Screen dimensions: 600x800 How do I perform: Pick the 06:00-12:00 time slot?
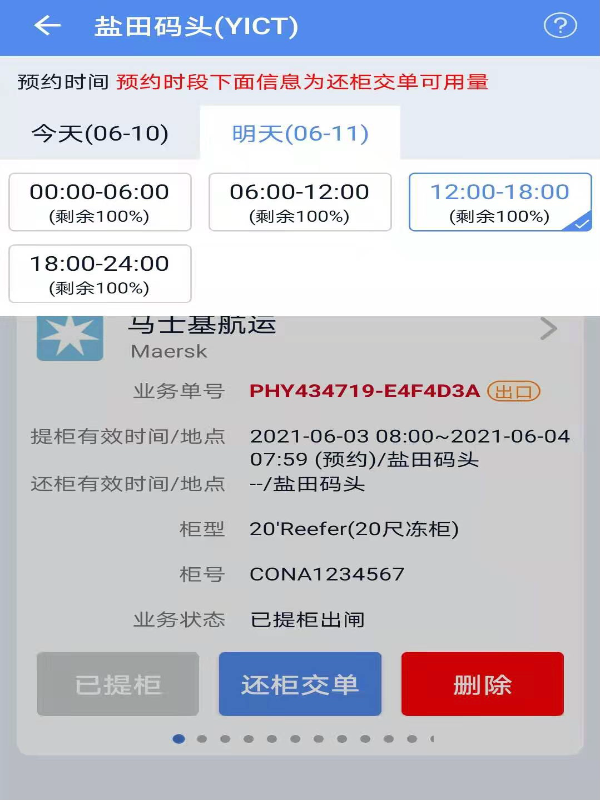pyautogui.click(x=299, y=202)
